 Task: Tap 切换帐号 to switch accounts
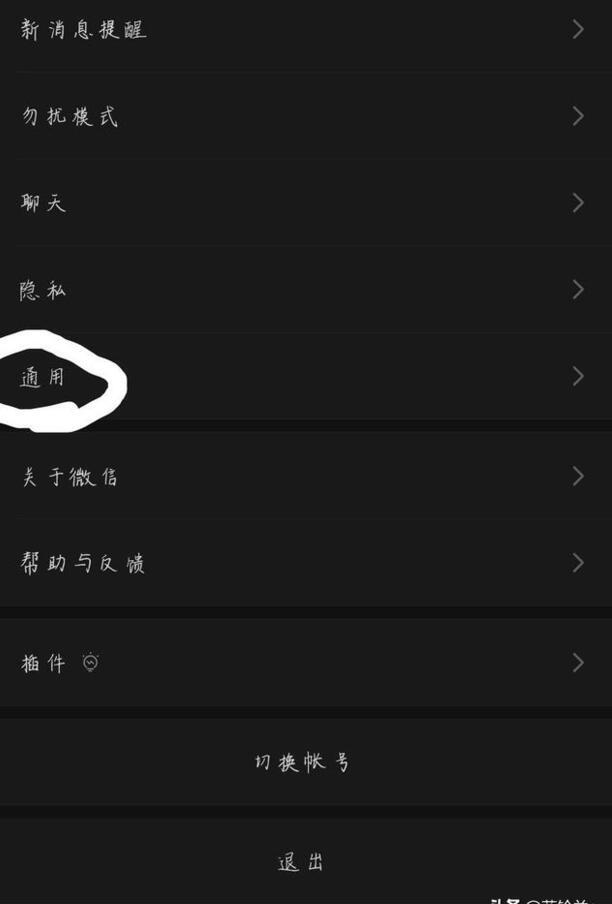pos(302,762)
